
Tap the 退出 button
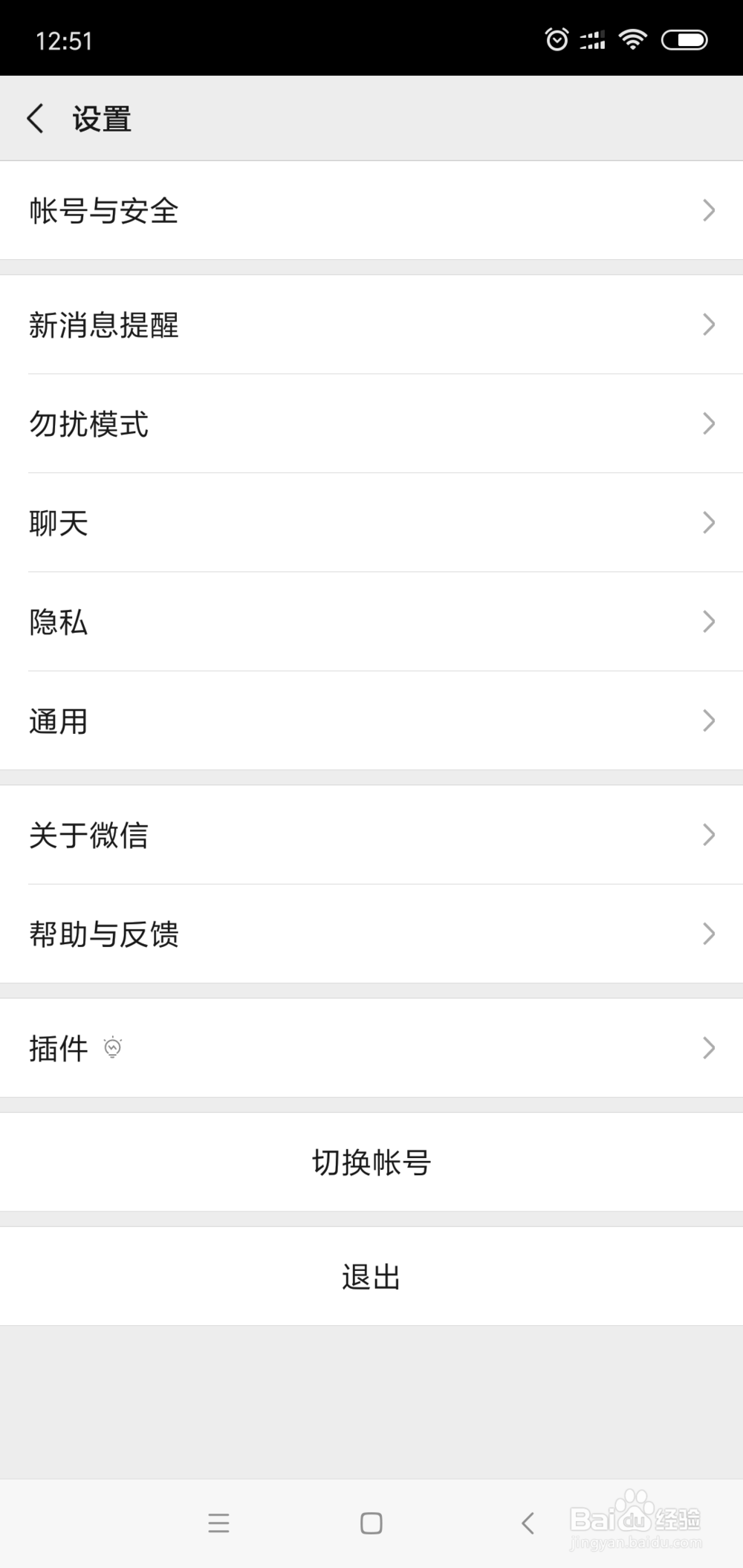(371, 1275)
